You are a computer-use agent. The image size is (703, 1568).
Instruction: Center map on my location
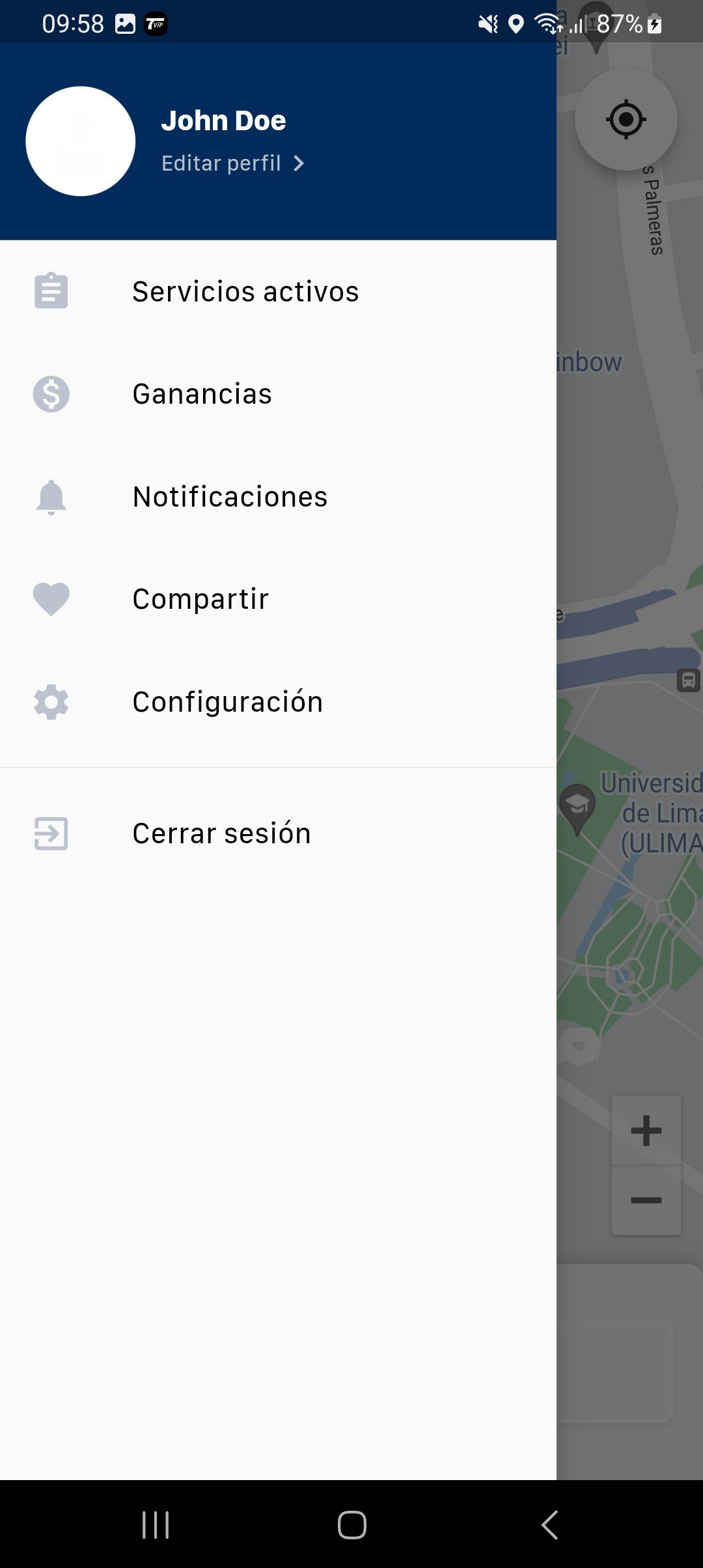coord(626,120)
